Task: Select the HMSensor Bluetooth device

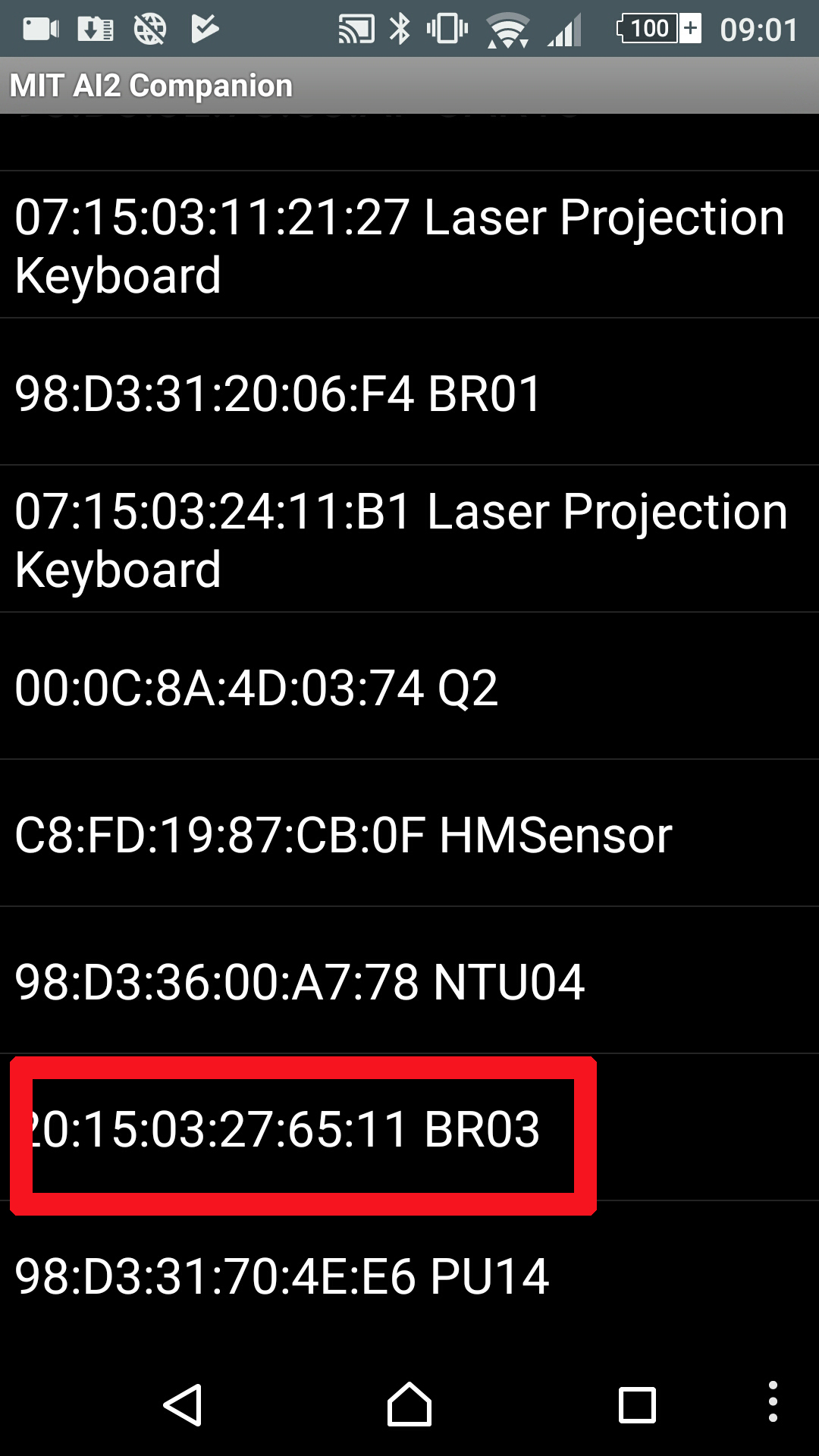Action: pyautogui.click(x=409, y=833)
